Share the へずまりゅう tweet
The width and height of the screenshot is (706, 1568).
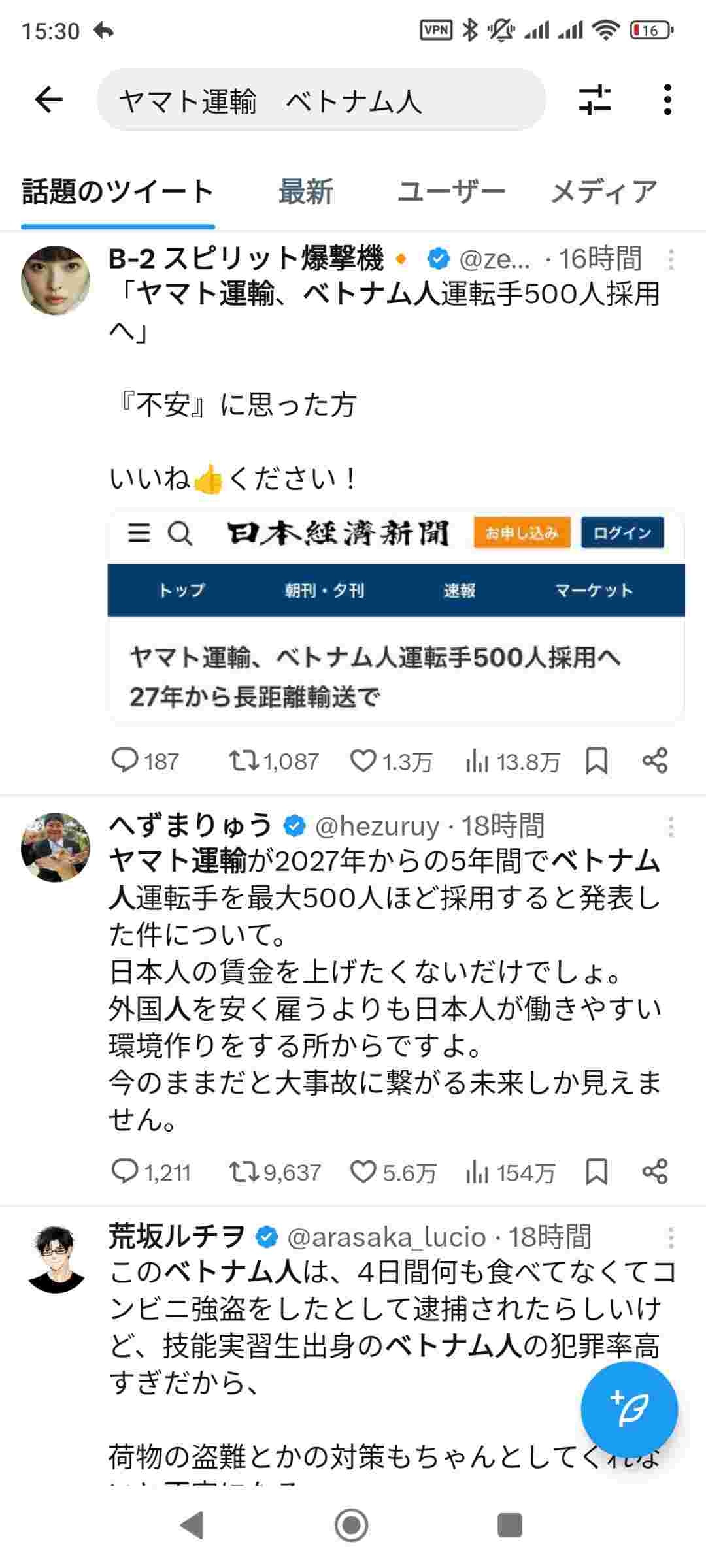[654, 1171]
